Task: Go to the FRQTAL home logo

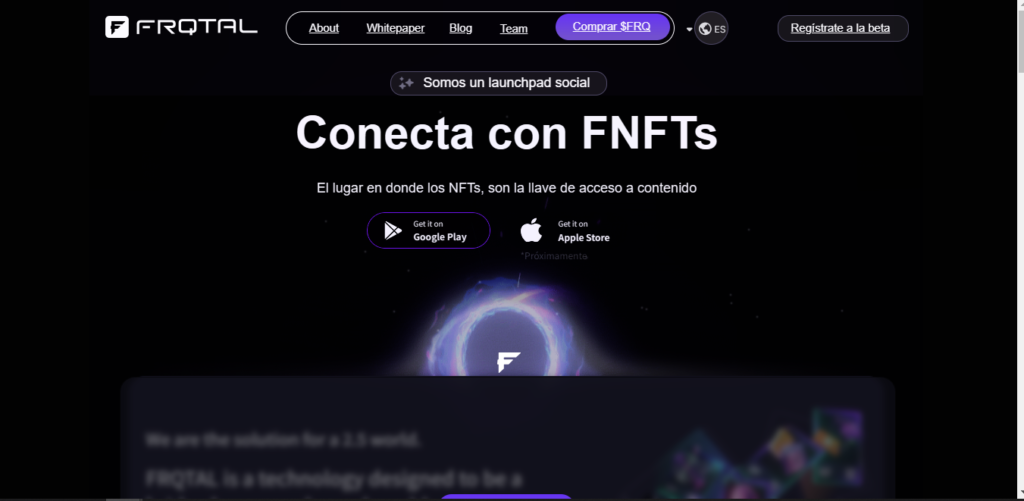Action: tap(181, 27)
